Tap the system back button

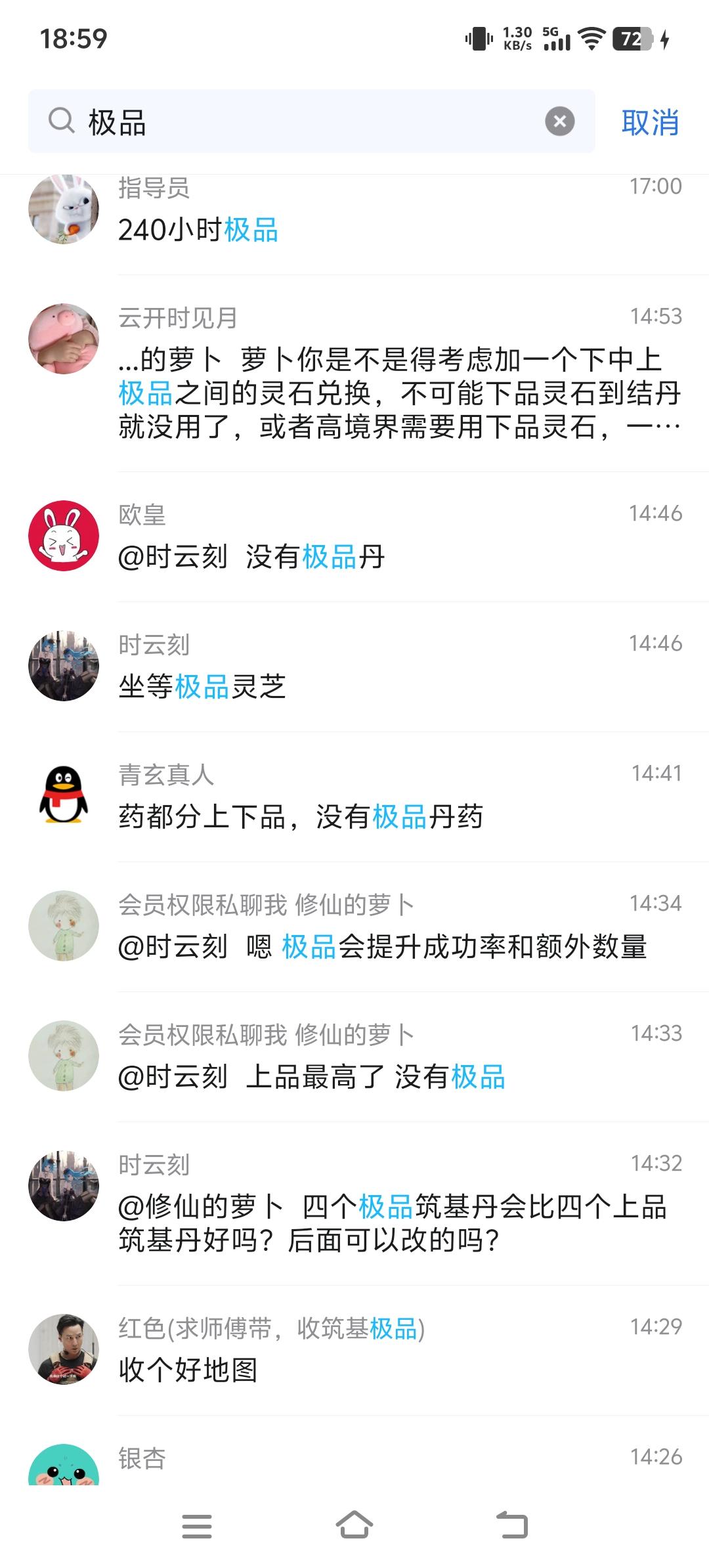point(512,1525)
